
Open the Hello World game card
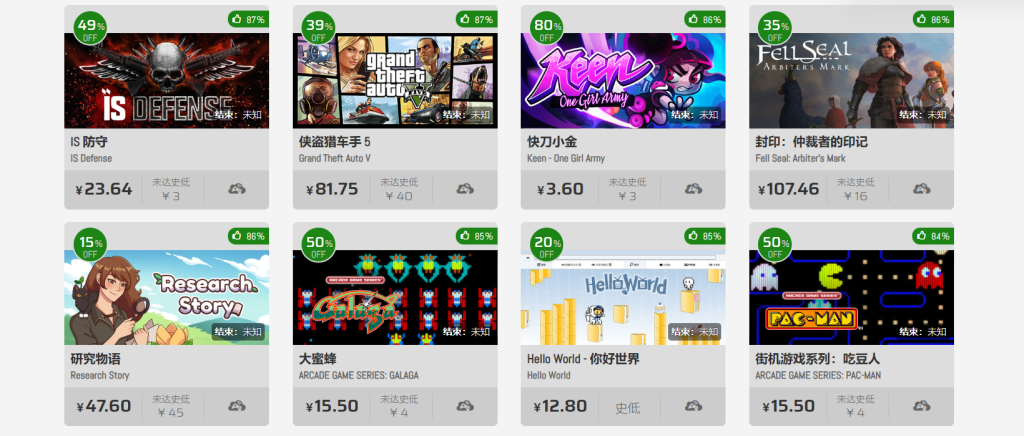(623, 297)
